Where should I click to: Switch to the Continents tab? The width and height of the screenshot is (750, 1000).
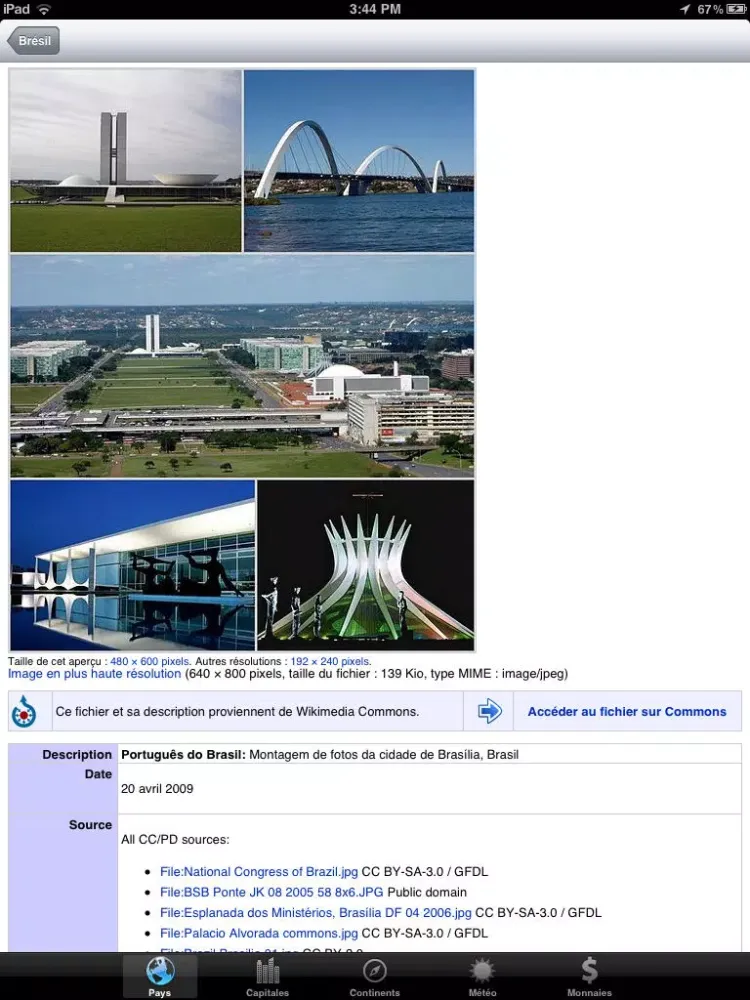pyautogui.click(x=375, y=976)
